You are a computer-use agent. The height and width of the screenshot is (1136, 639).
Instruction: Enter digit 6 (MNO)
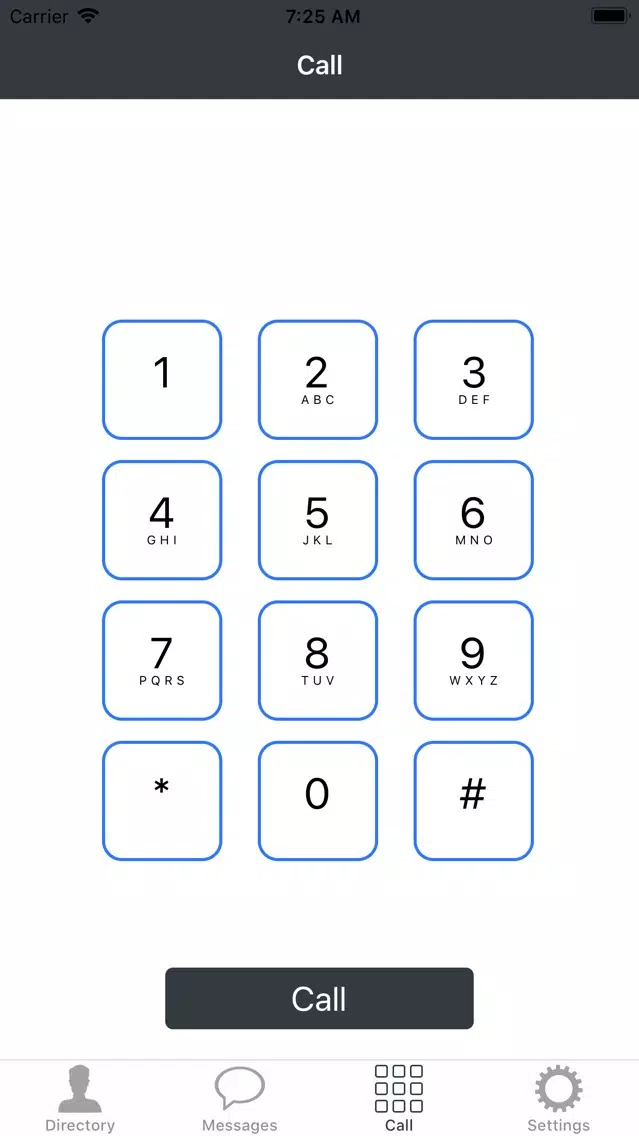click(474, 520)
